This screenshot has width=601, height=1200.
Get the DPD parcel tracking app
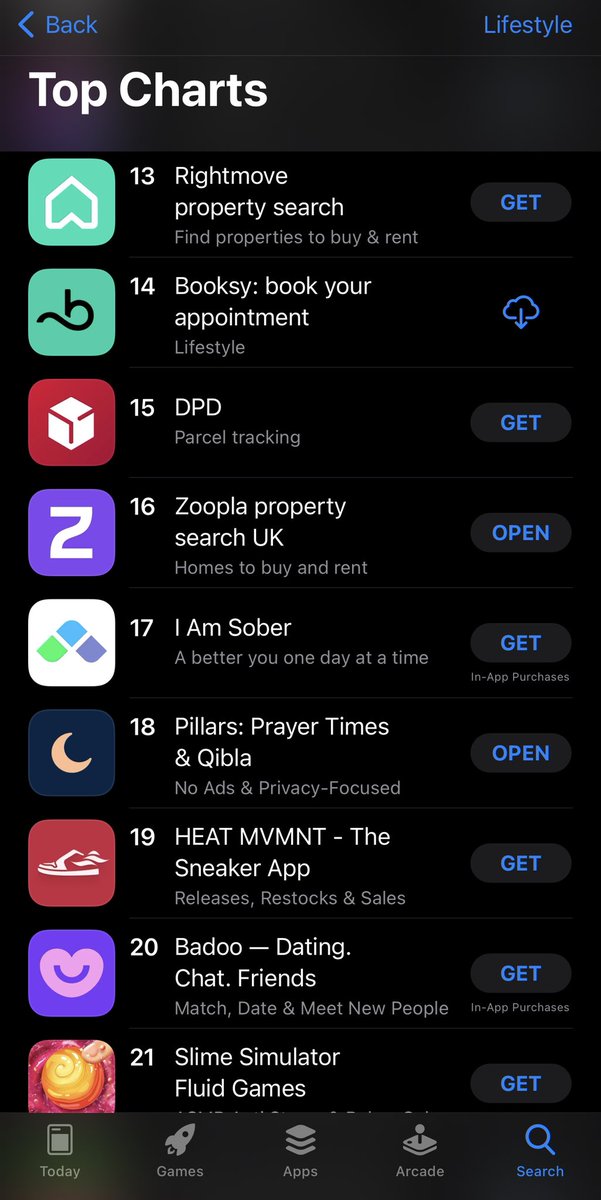point(520,423)
